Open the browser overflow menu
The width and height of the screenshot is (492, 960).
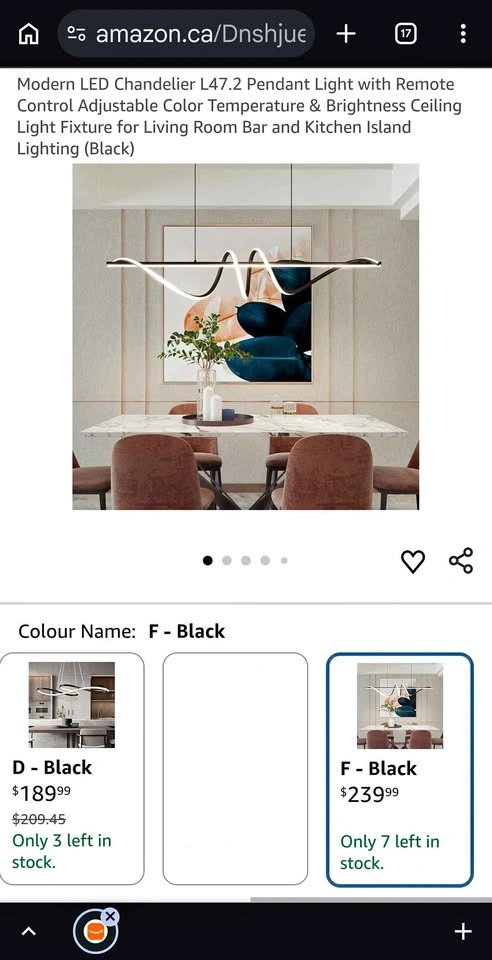click(x=463, y=34)
